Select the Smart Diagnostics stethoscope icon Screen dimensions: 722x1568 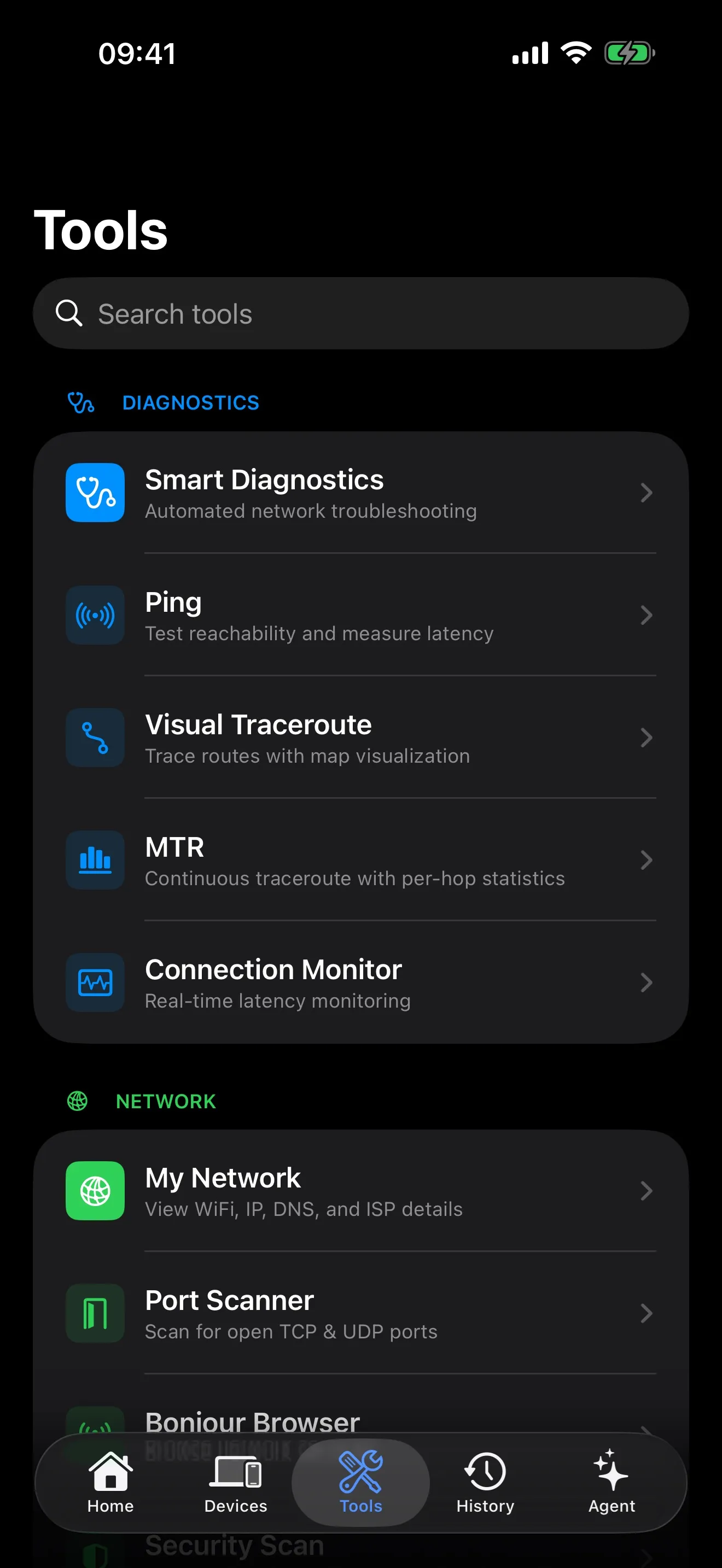[95, 493]
